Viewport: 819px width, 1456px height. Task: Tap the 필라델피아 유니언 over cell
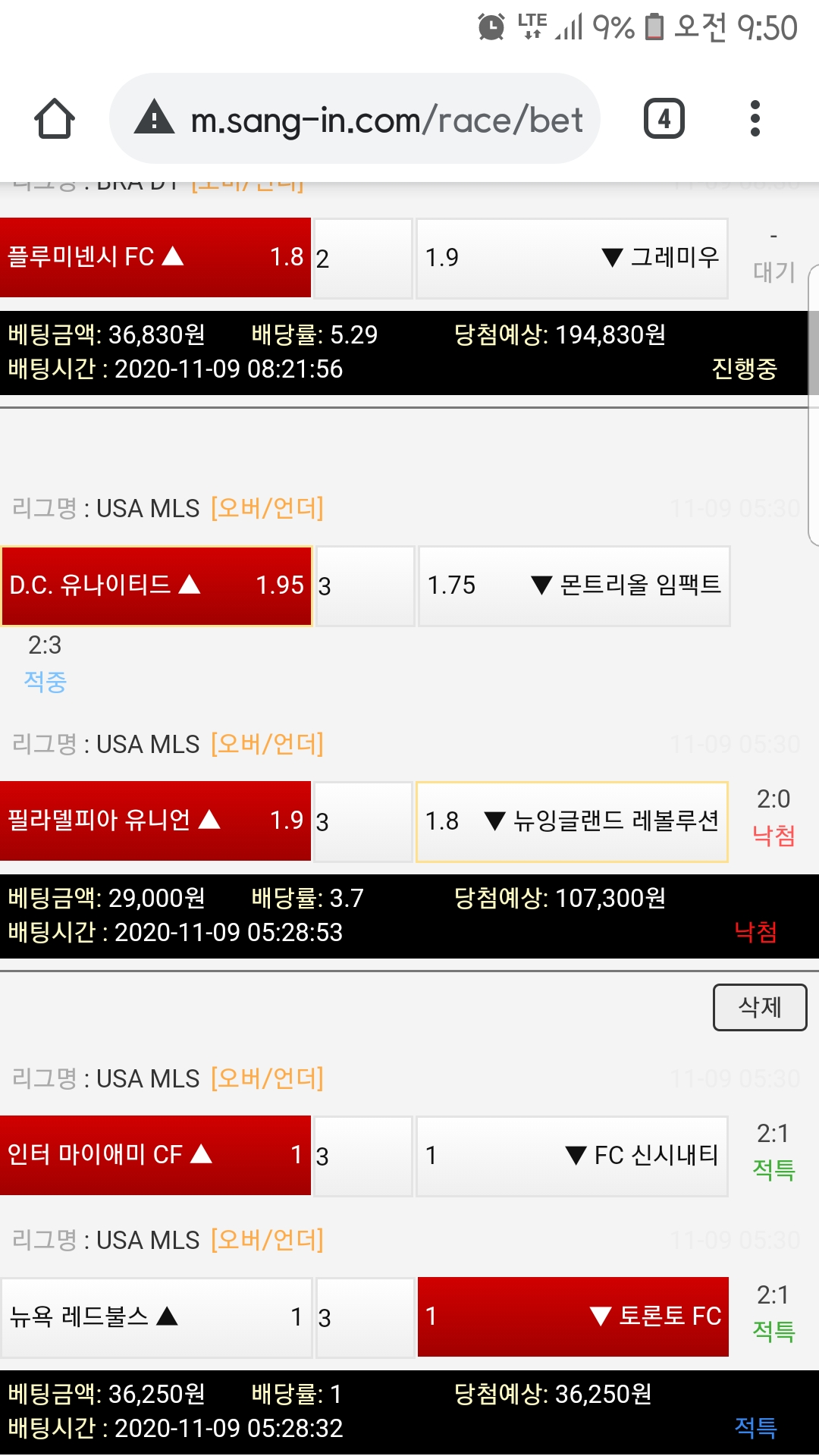pyautogui.click(x=155, y=821)
